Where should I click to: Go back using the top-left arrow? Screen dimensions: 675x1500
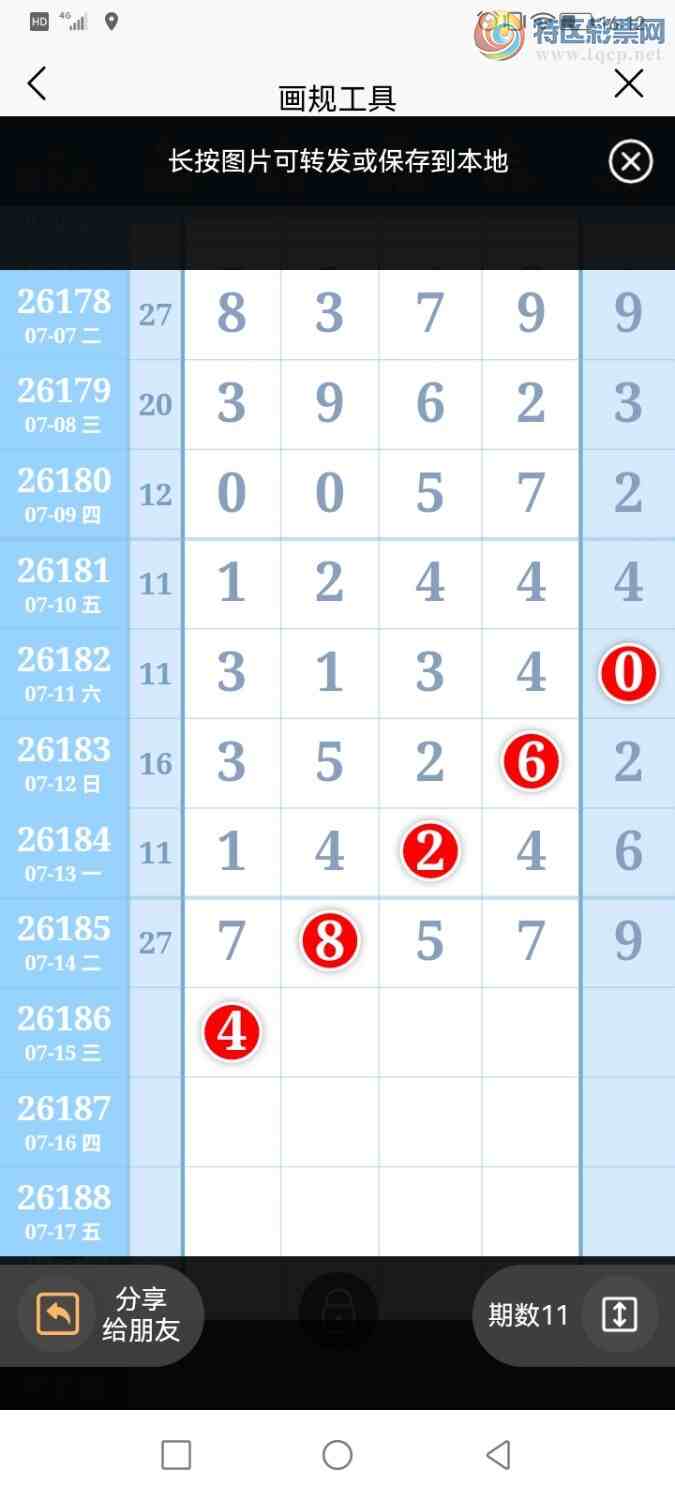[x=37, y=84]
